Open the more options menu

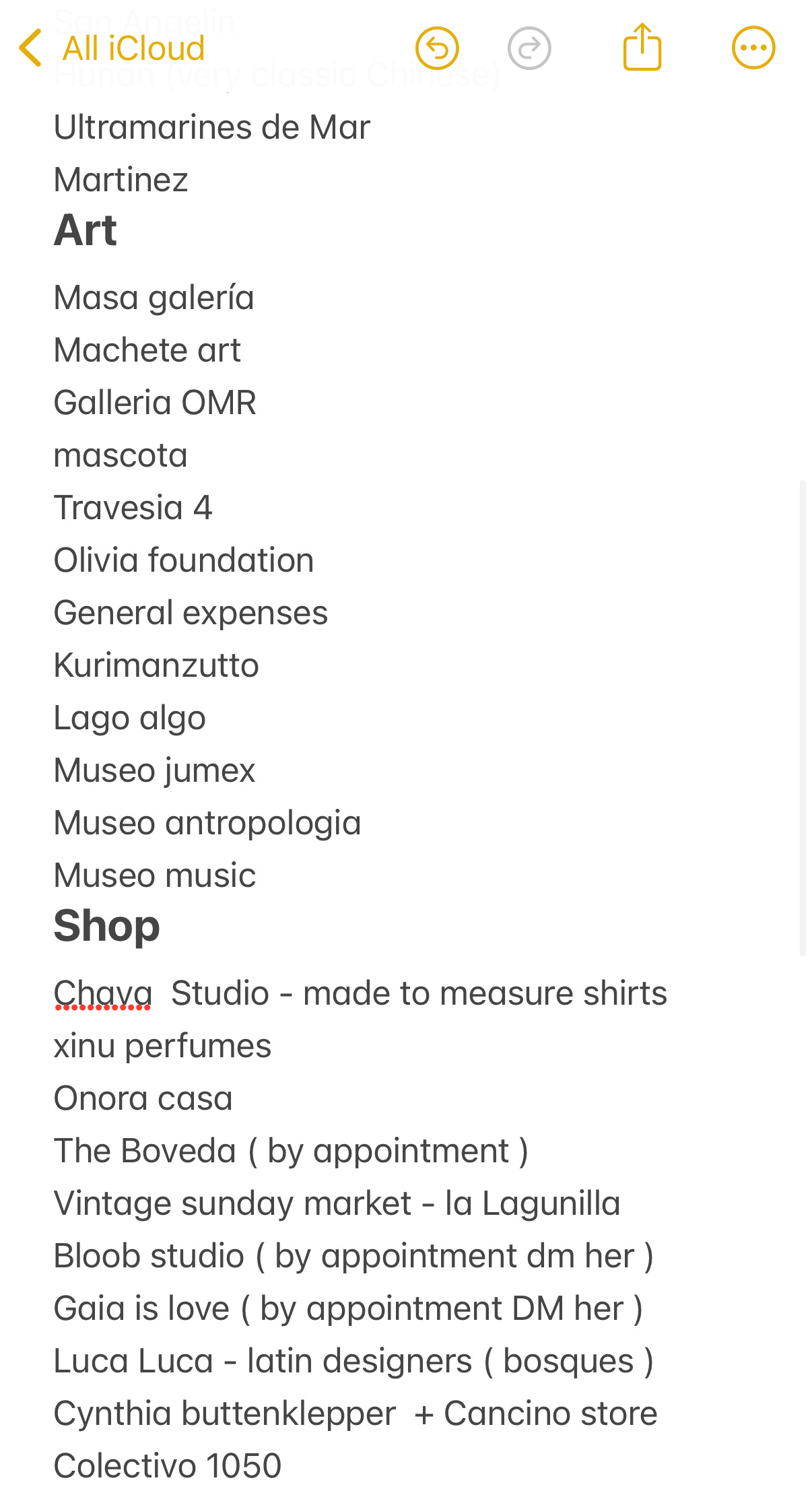pos(753,48)
